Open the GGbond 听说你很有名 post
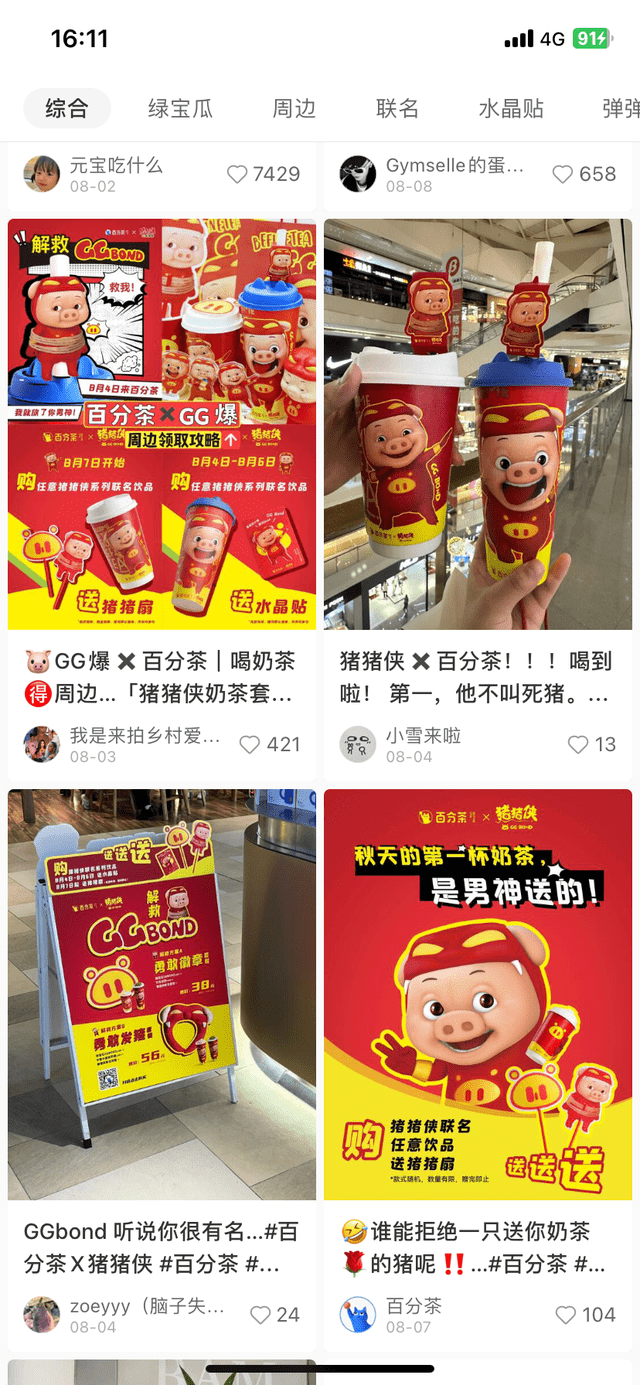The image size is (640, 1385). point(162,995)
